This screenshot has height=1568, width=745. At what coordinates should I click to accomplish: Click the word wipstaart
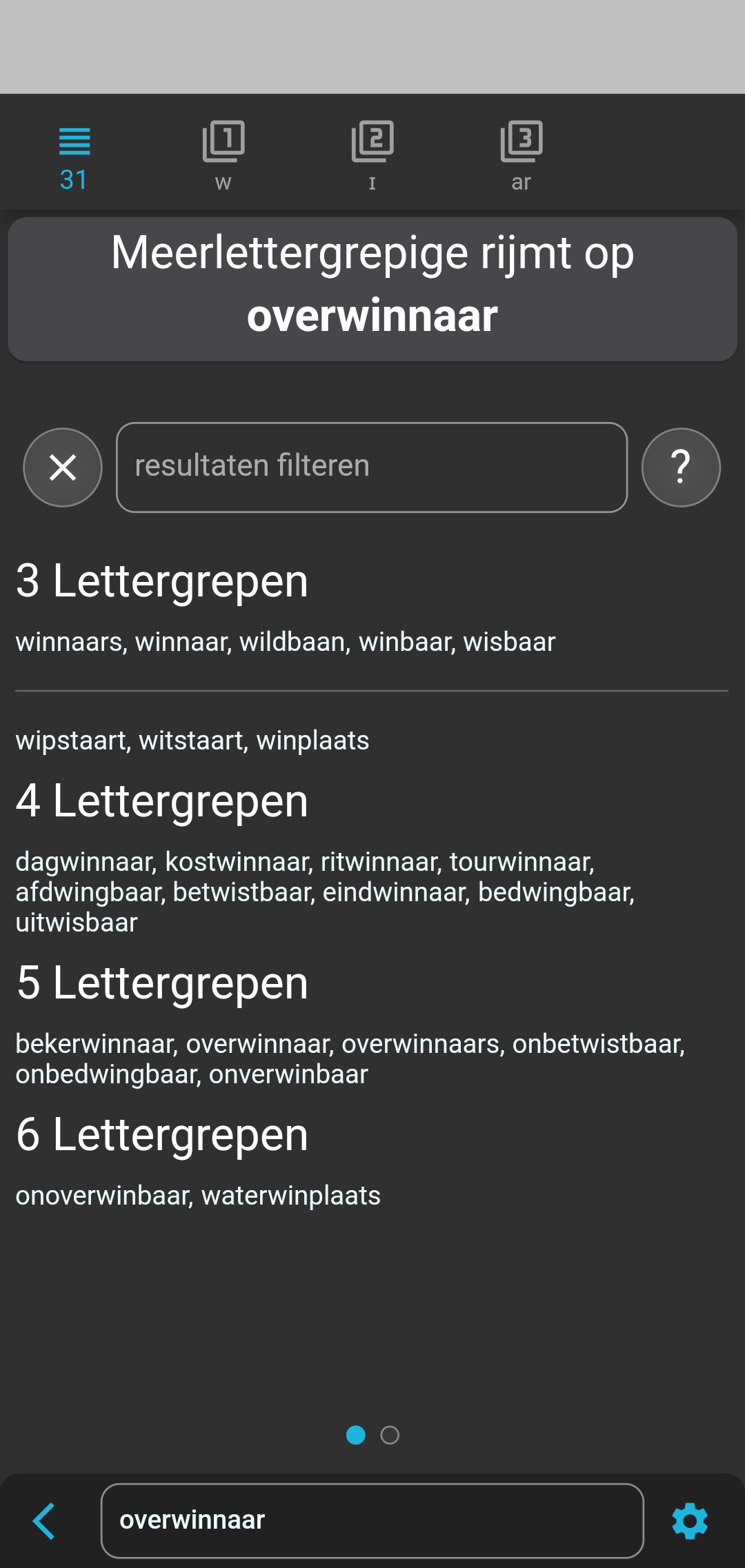(x=69, y=741)
